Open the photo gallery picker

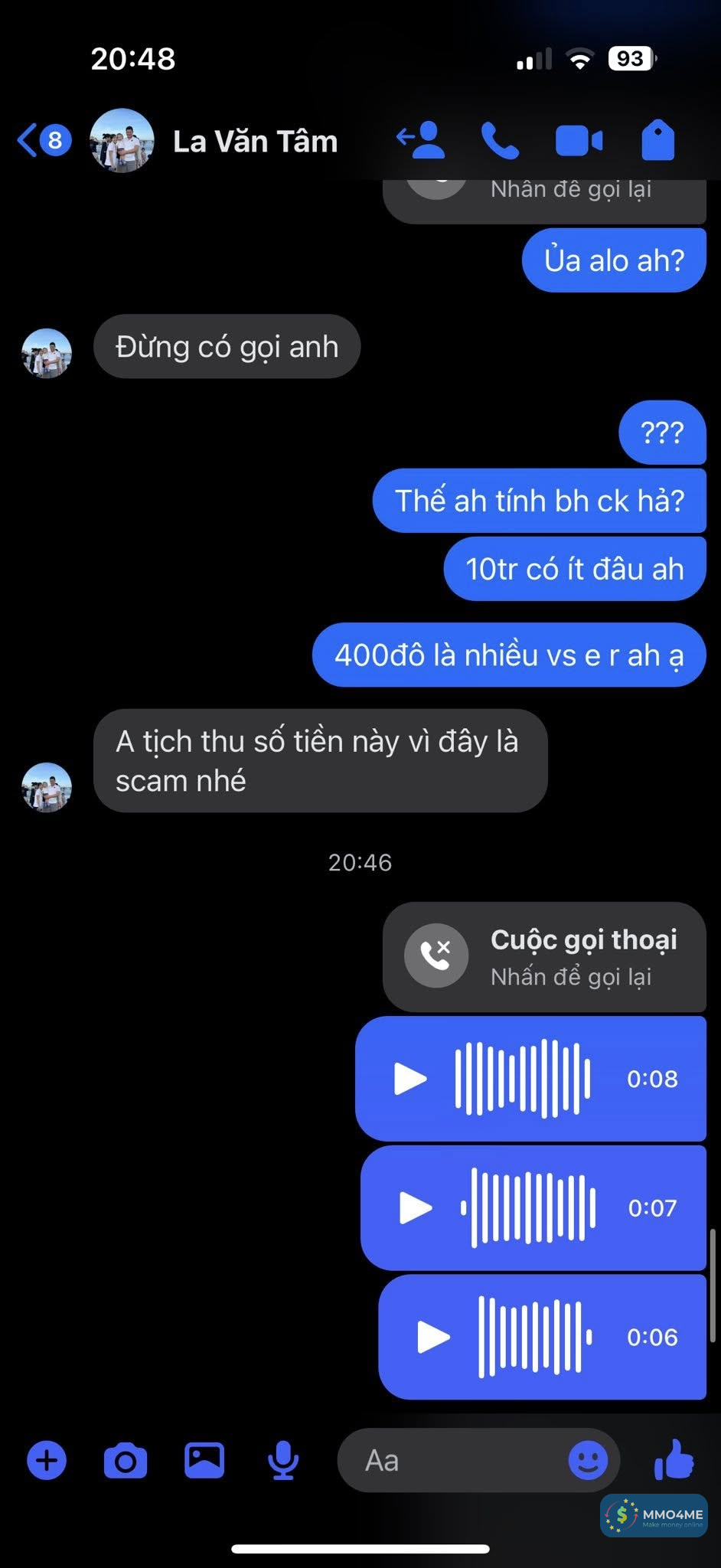[x=204, y=1461]
